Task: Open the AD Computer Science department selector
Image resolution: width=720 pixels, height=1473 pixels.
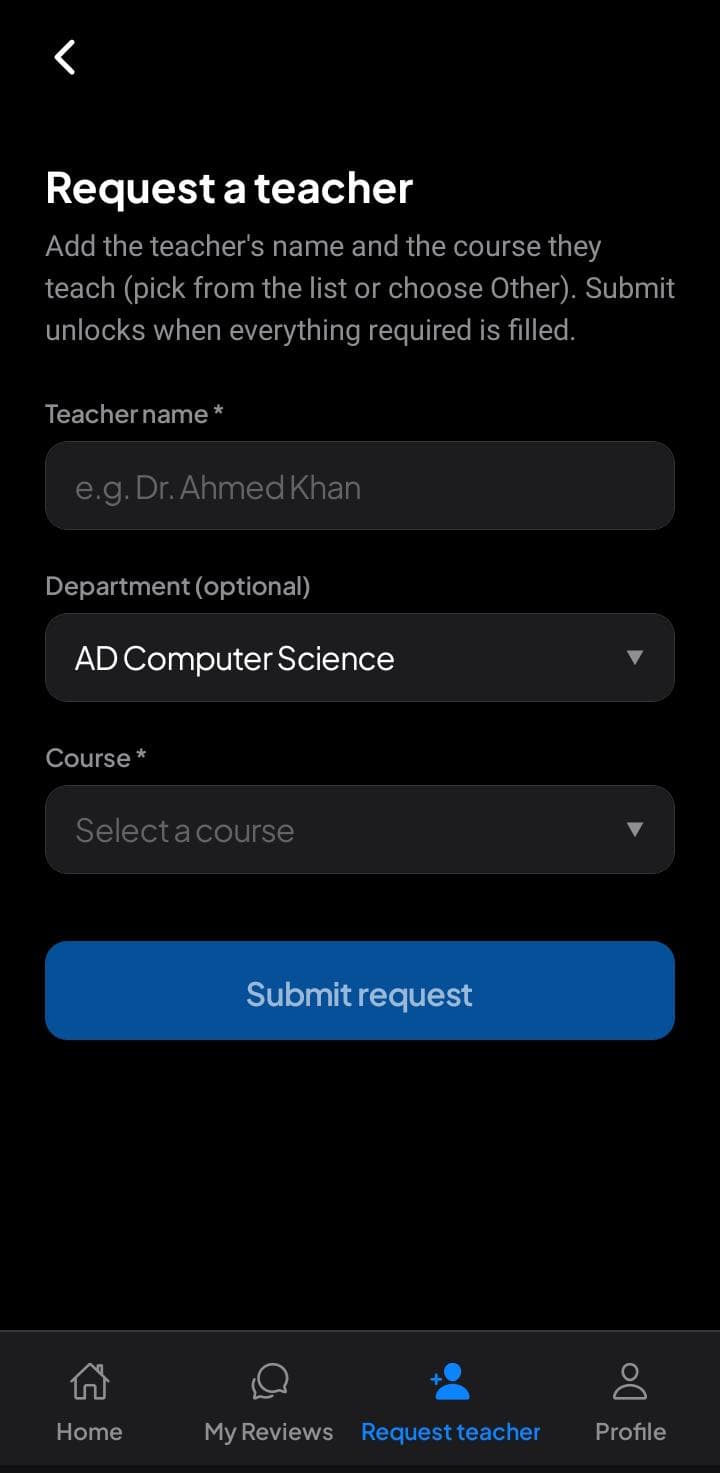Action: [x=360, y=657]
